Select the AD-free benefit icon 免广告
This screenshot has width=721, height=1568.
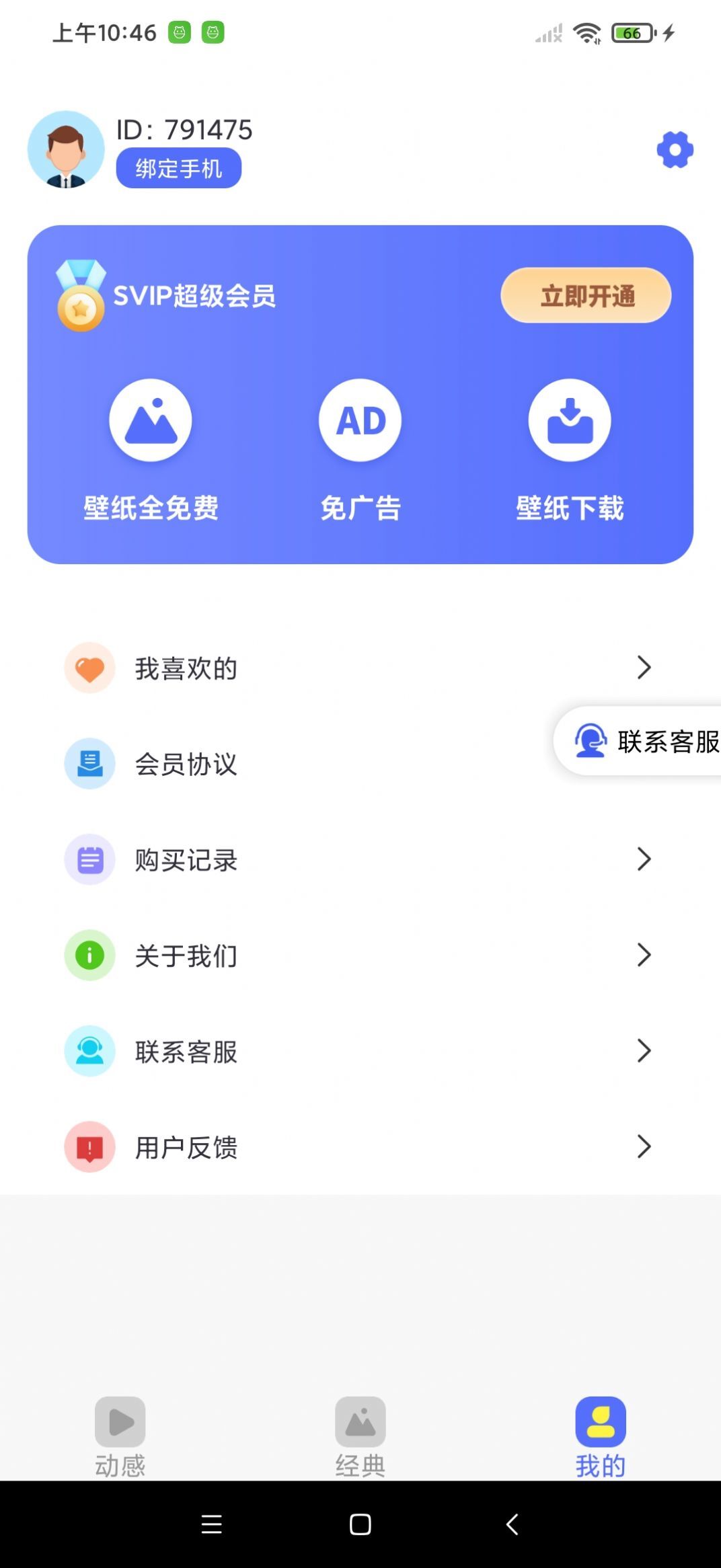[x=360, y=420]
